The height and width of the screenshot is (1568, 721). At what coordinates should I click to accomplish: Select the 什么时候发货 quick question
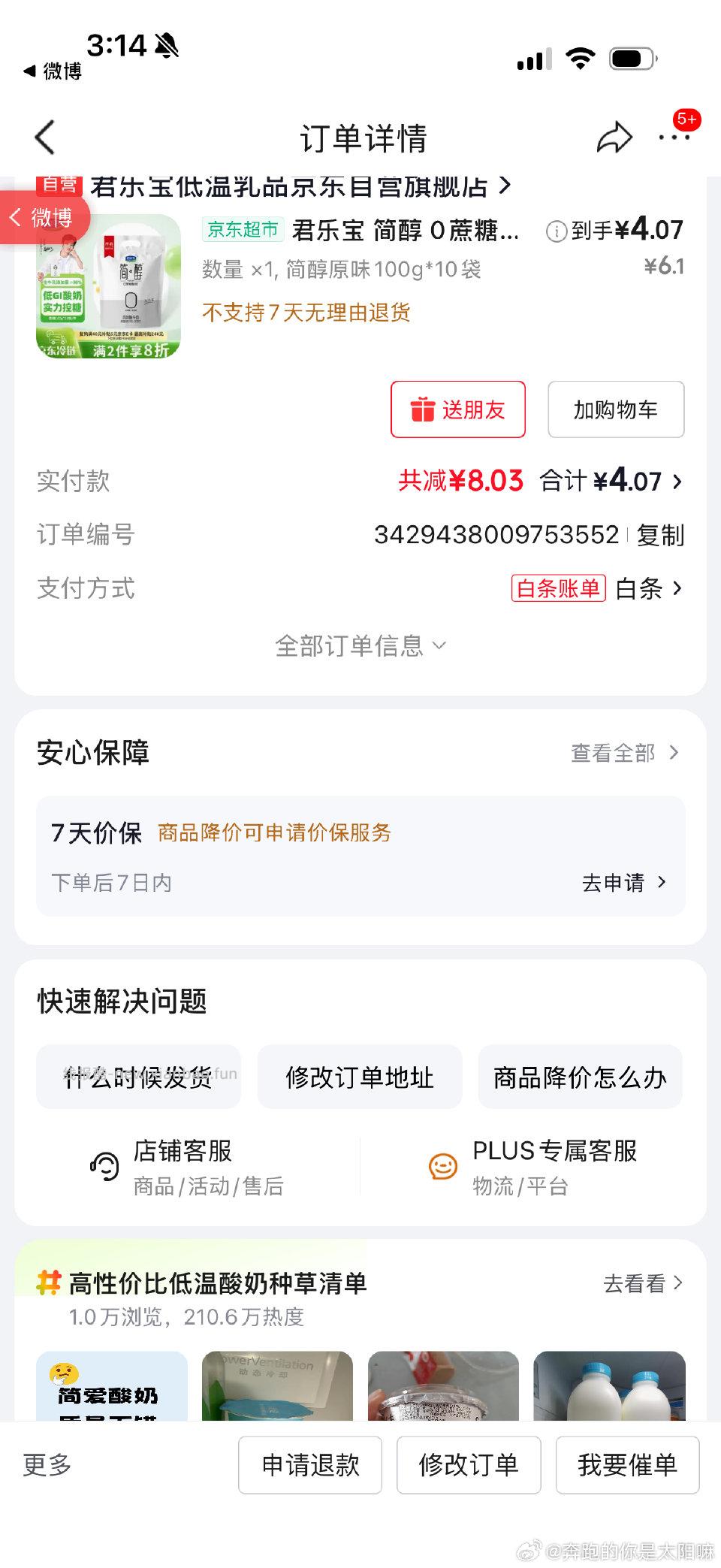(140, 1077)
